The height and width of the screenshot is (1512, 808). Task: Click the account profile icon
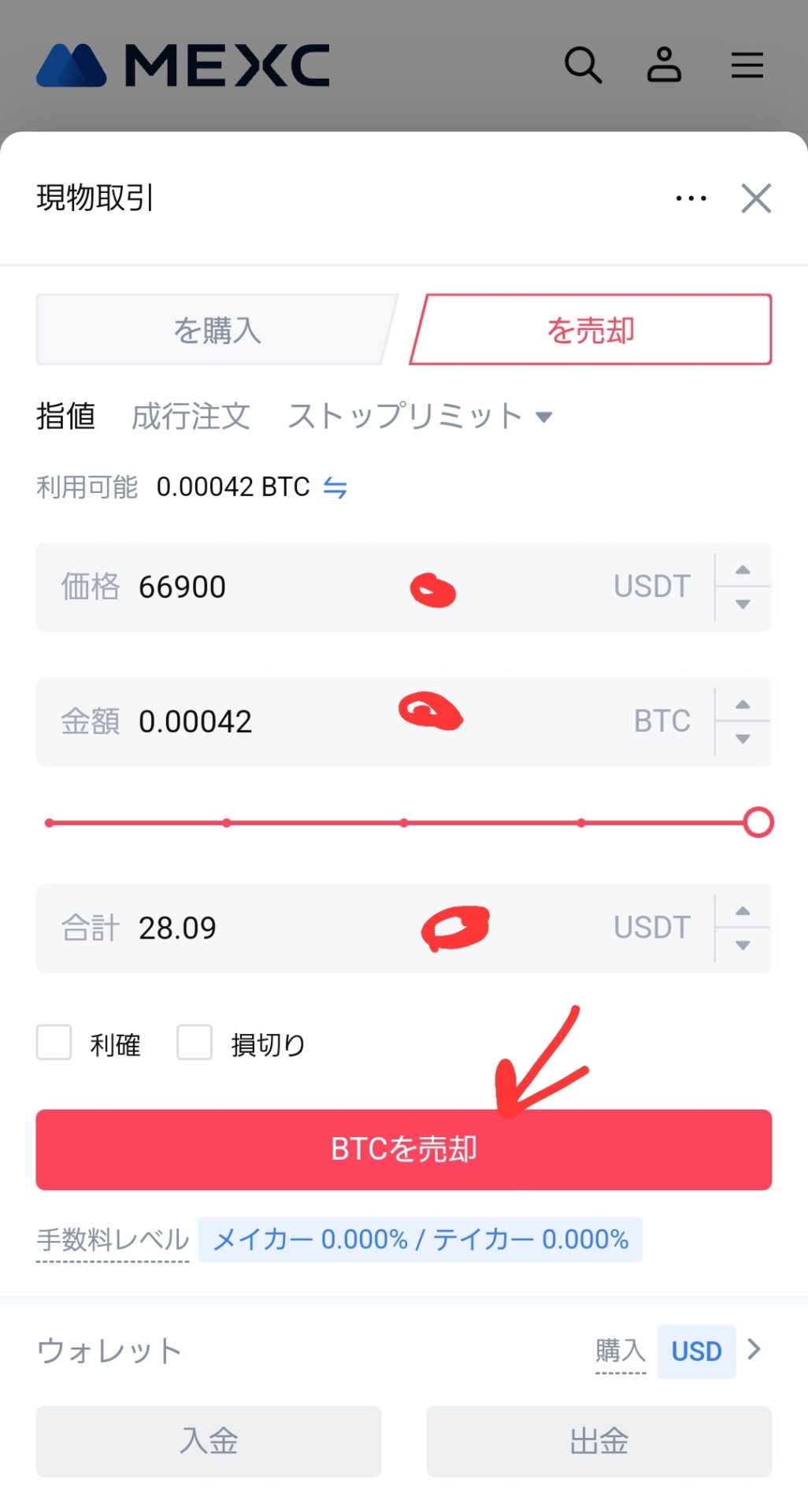point(665,66)
